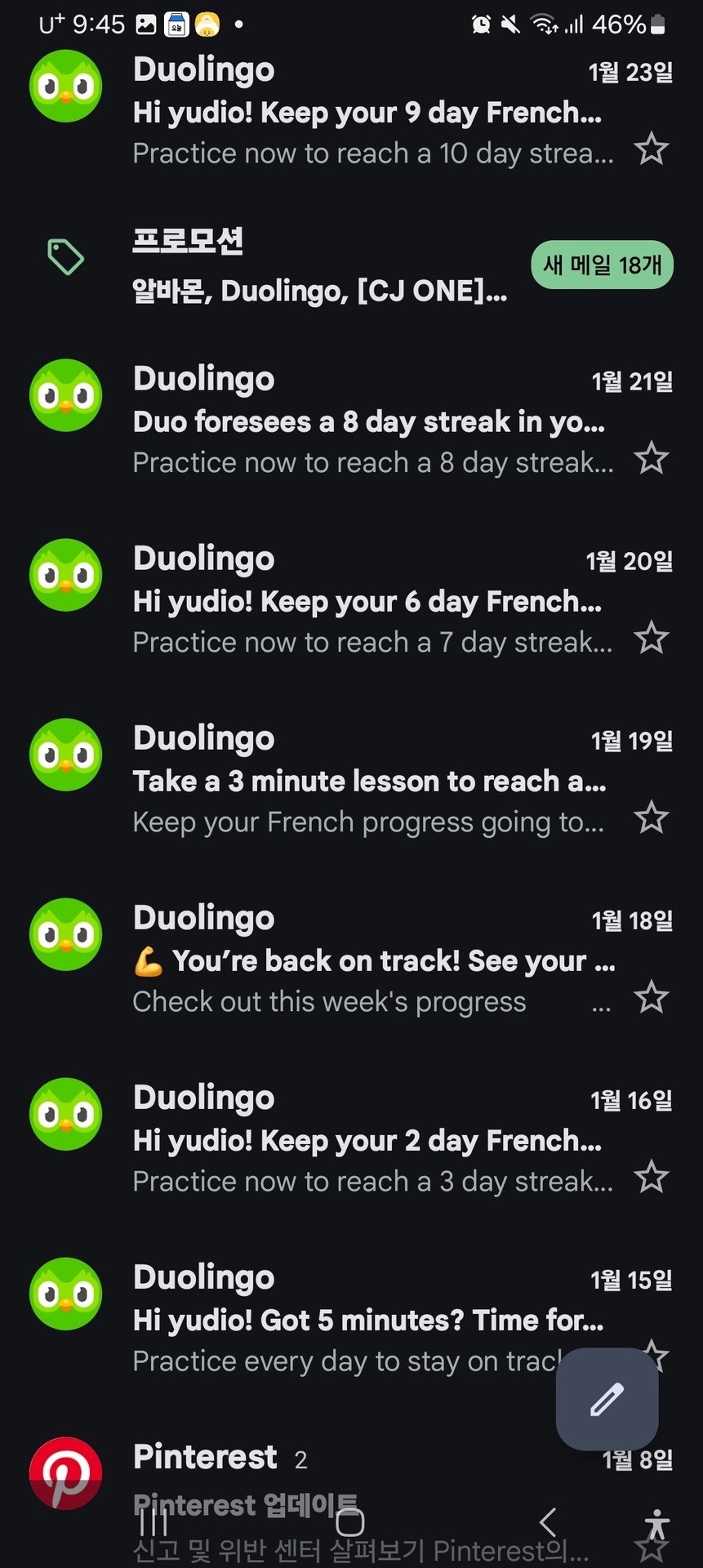Star the Duolingo email dated 1월 19일
Image resolution: width=703 pixels, height=1568 pixels.
(652, 817)
